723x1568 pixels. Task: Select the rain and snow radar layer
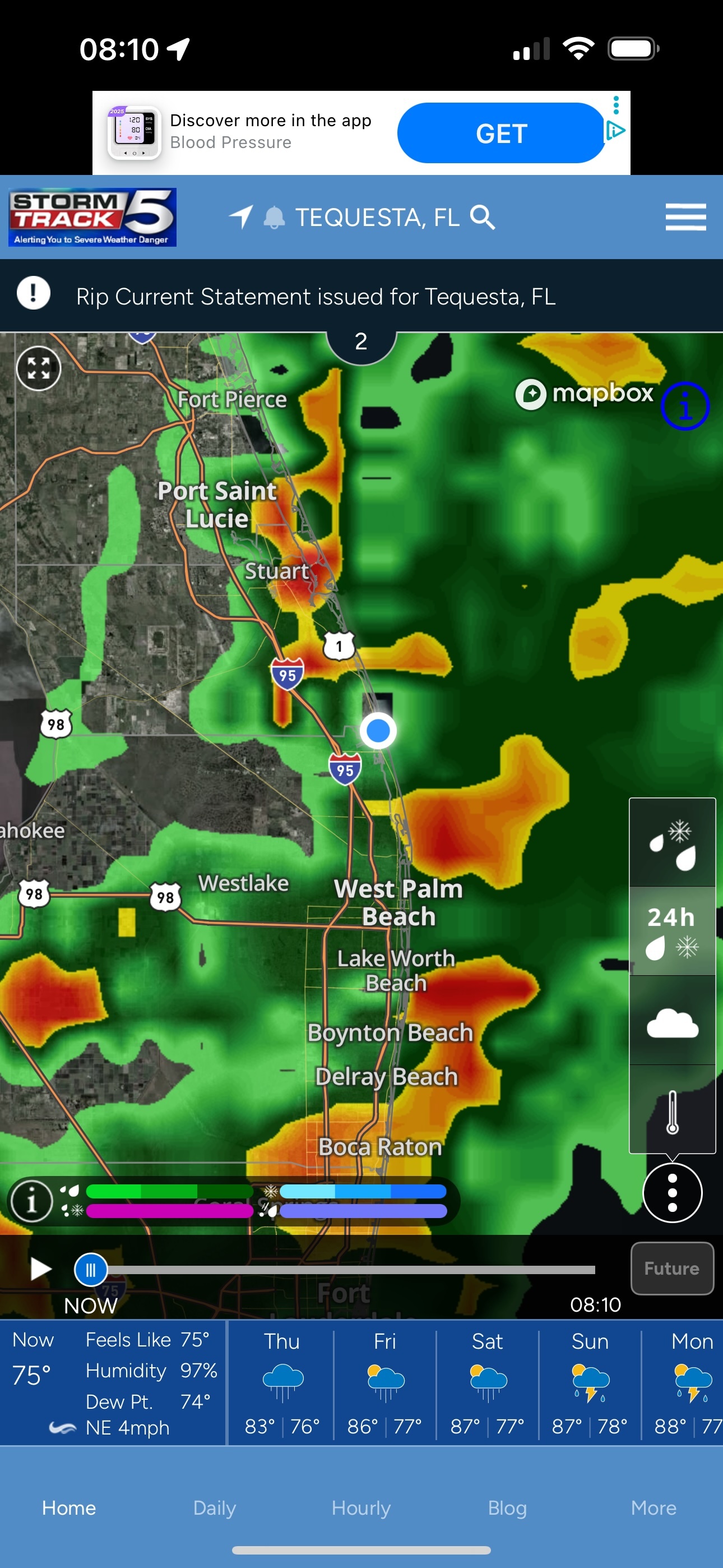pyautogui.click(x=672, y=842)
